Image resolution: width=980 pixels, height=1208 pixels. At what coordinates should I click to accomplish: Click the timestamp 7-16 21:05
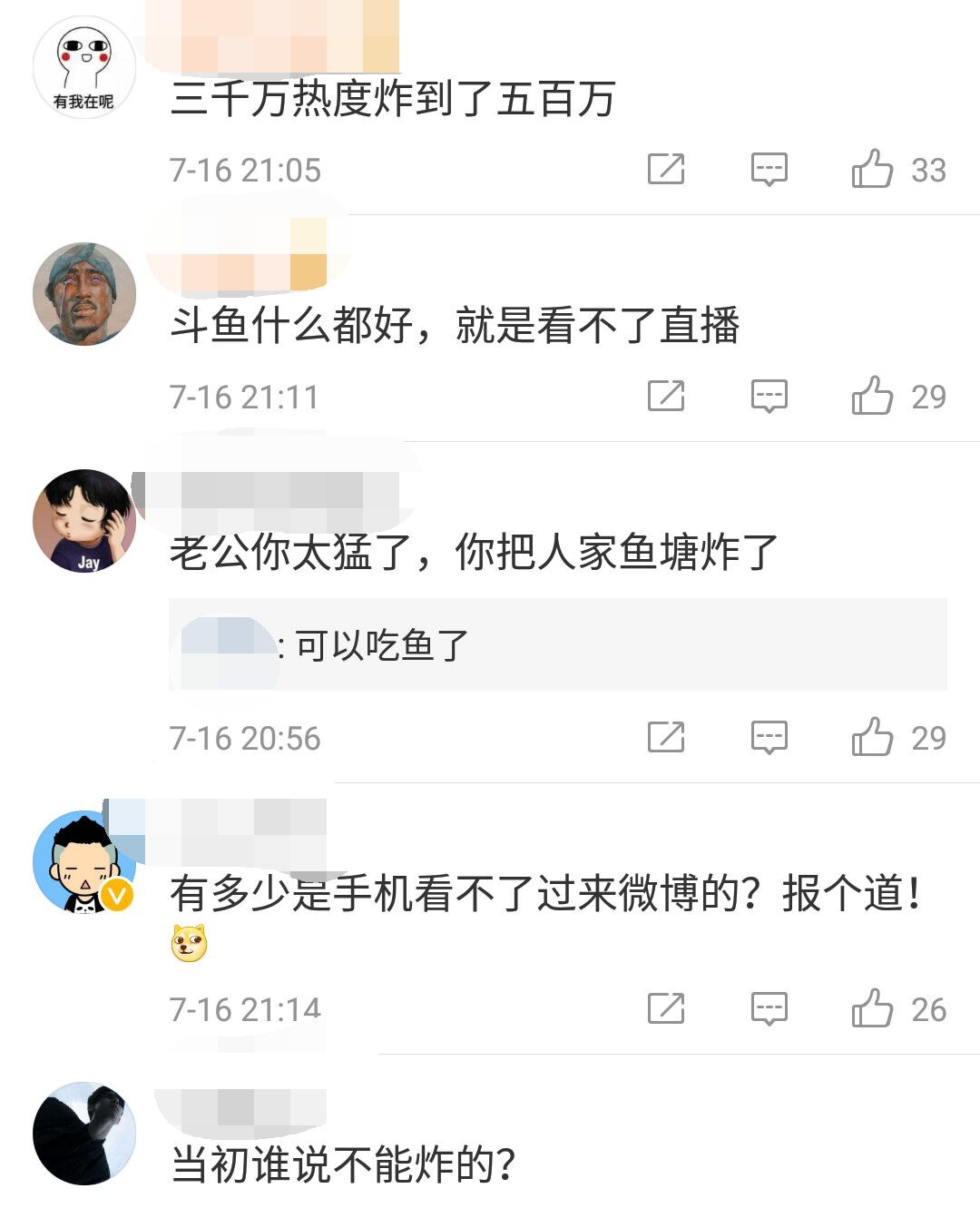pyautogui.click(x=245, y=170)
